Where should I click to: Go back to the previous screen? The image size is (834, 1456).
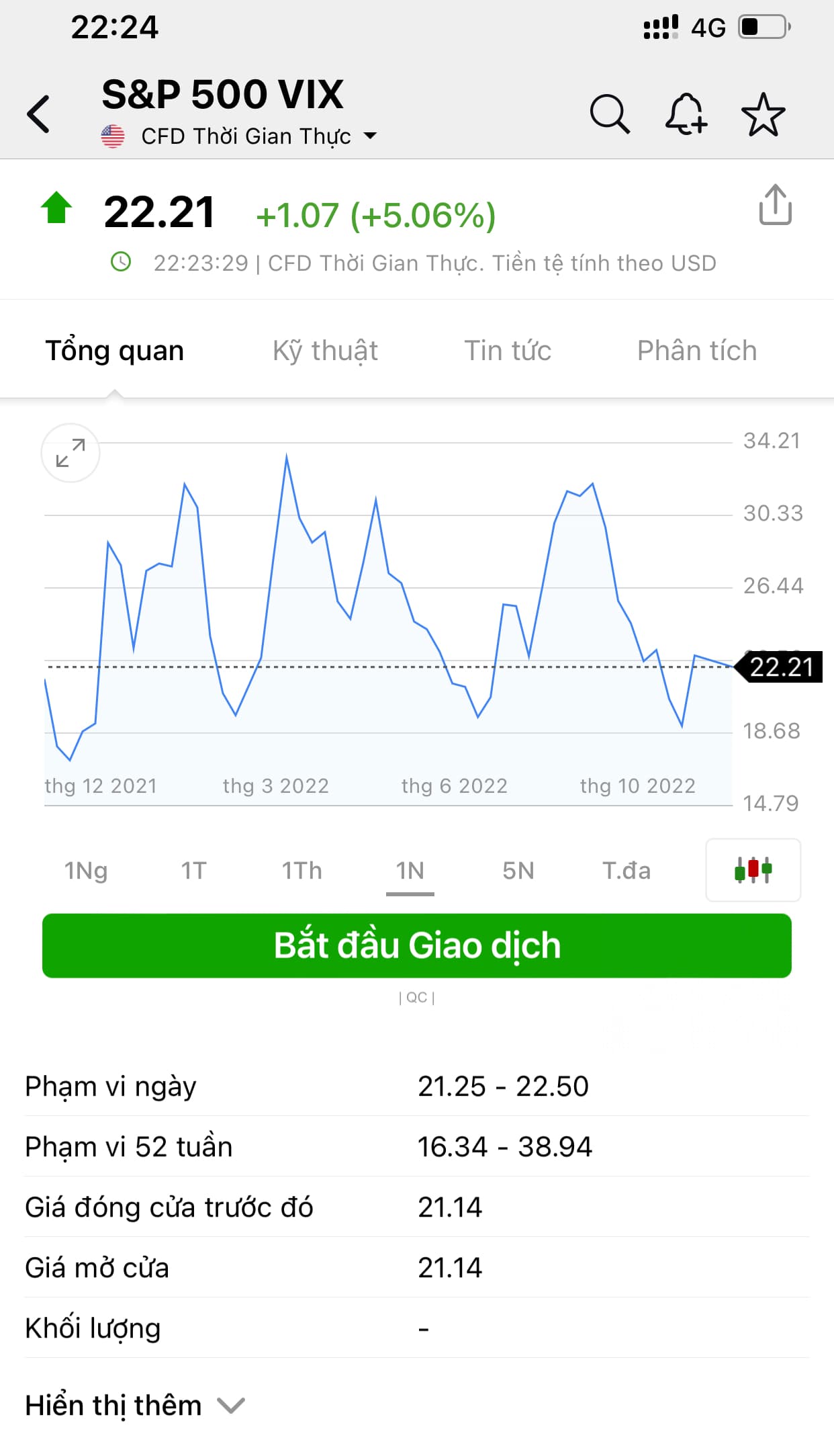point(39,114)
